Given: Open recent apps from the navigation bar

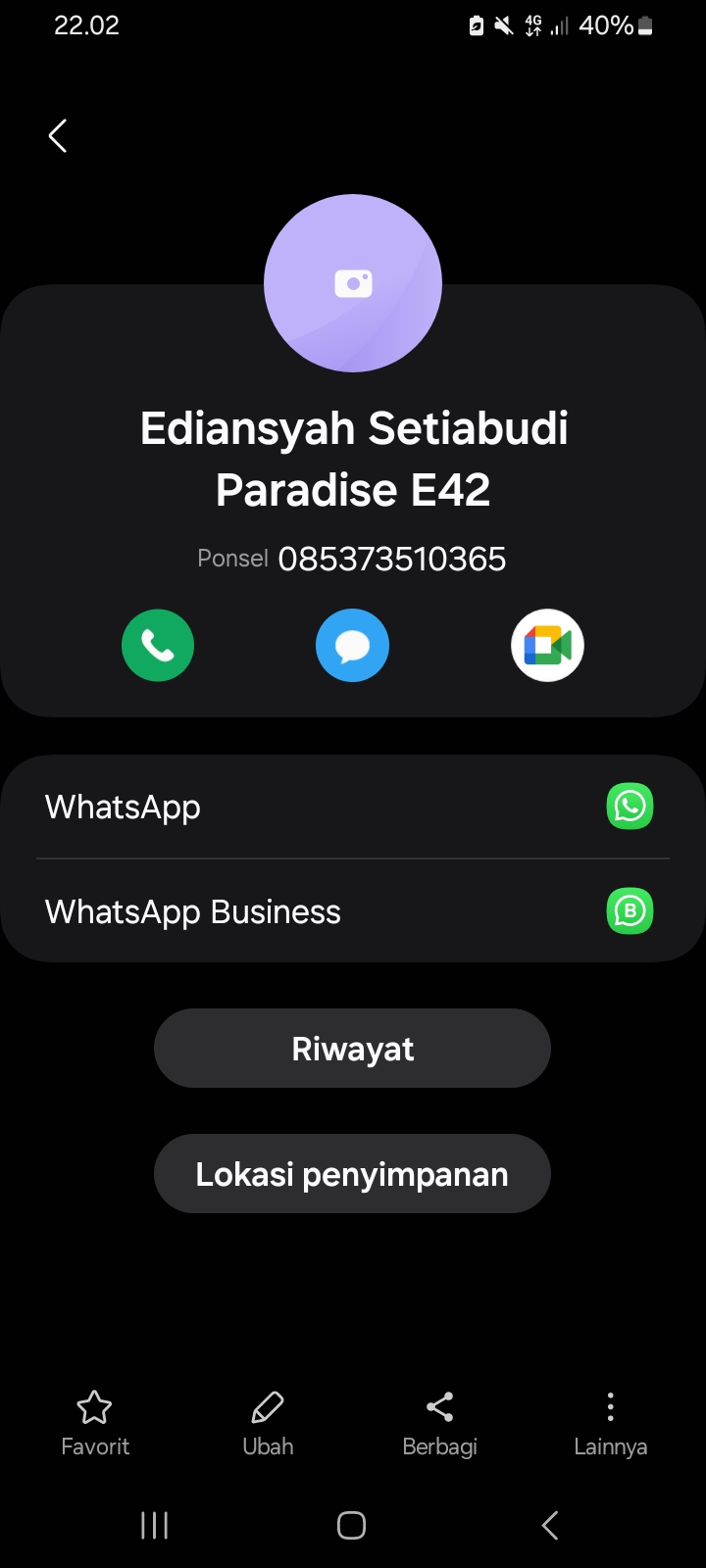Looking at the screenshot, I should (x=155, y=1525).
